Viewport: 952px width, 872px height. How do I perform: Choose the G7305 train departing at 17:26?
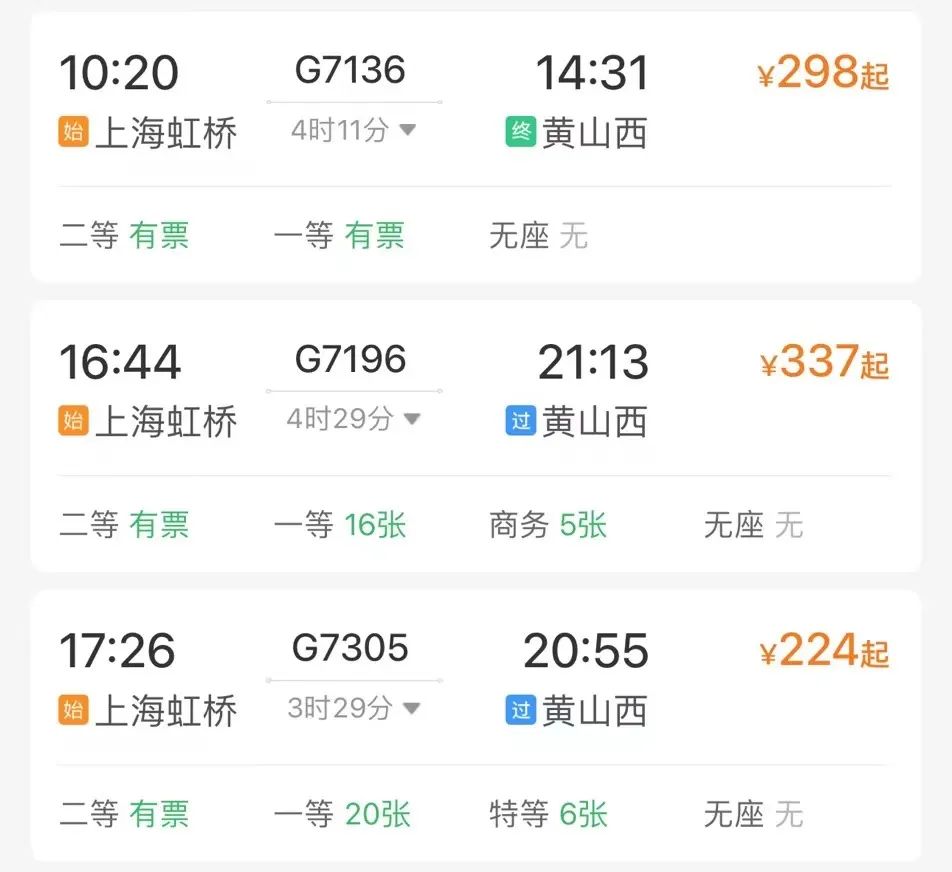tap(350, 648)
